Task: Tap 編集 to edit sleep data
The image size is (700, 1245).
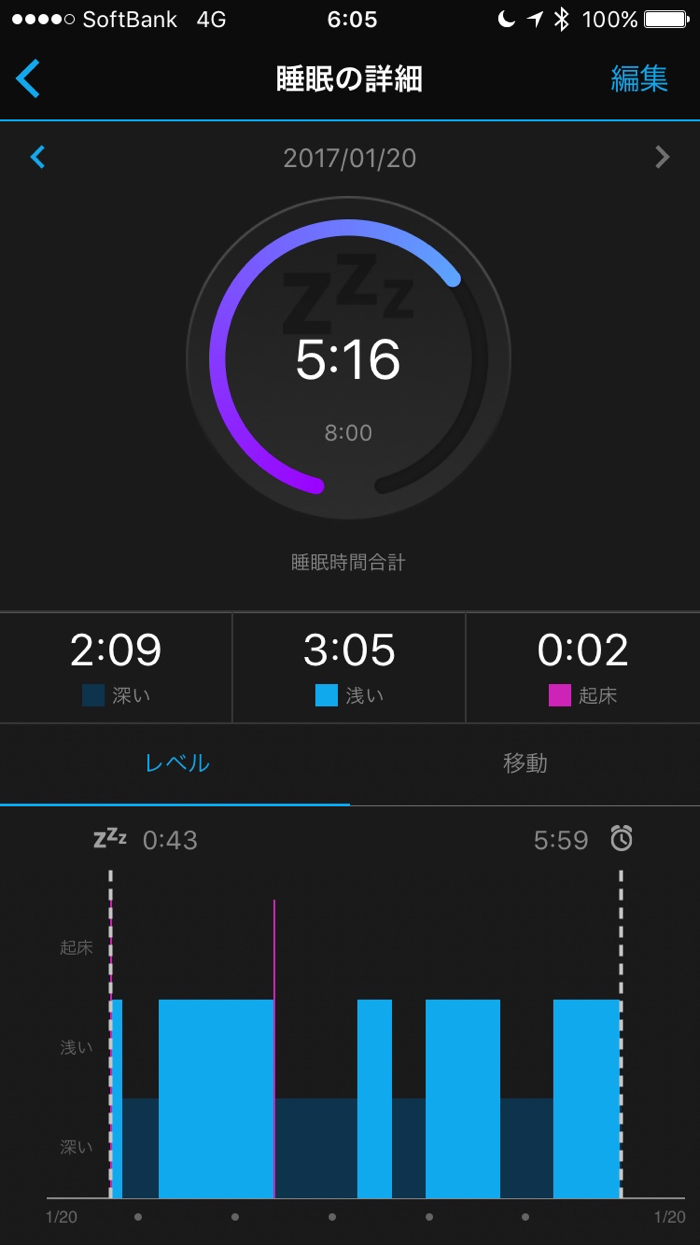Action: (639, 79)
